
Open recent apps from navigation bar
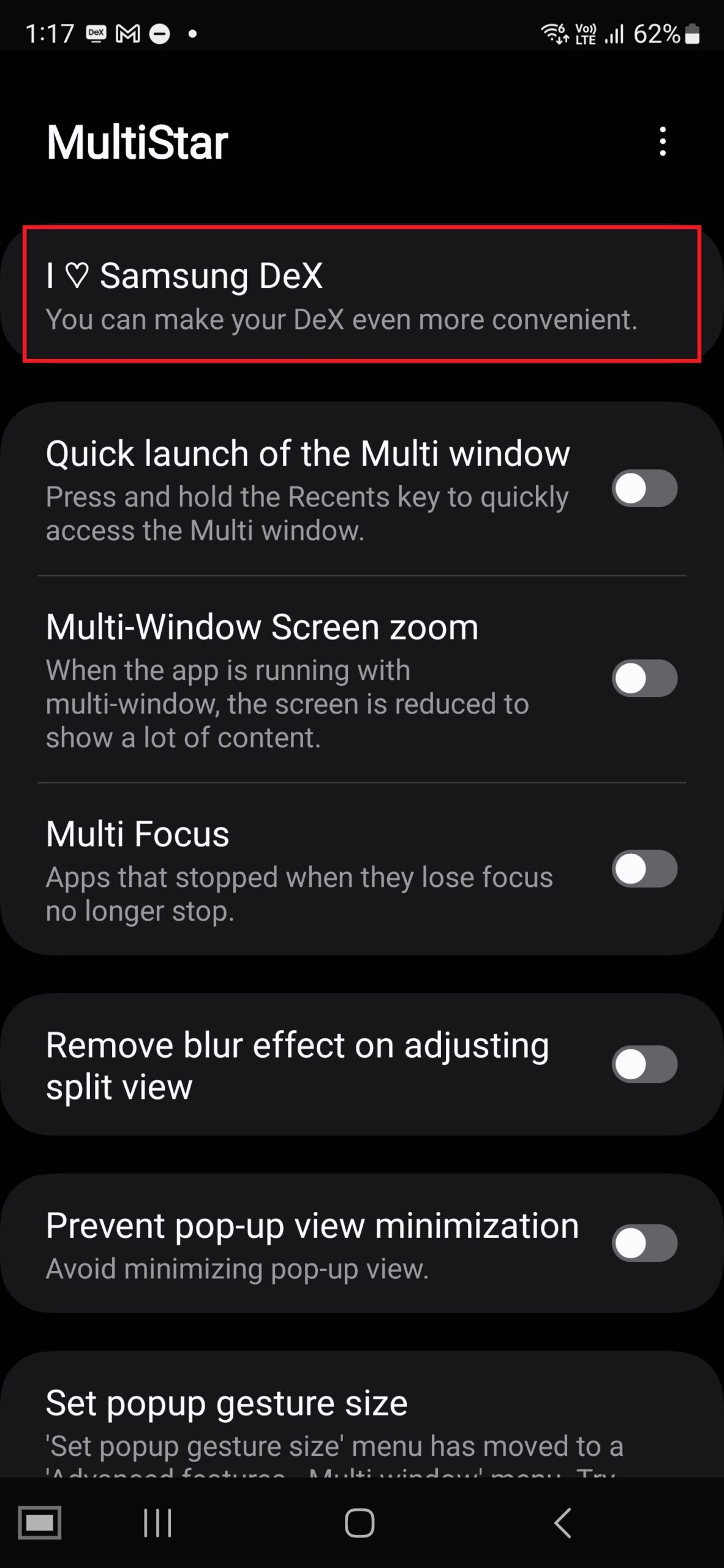[157, 1523]
